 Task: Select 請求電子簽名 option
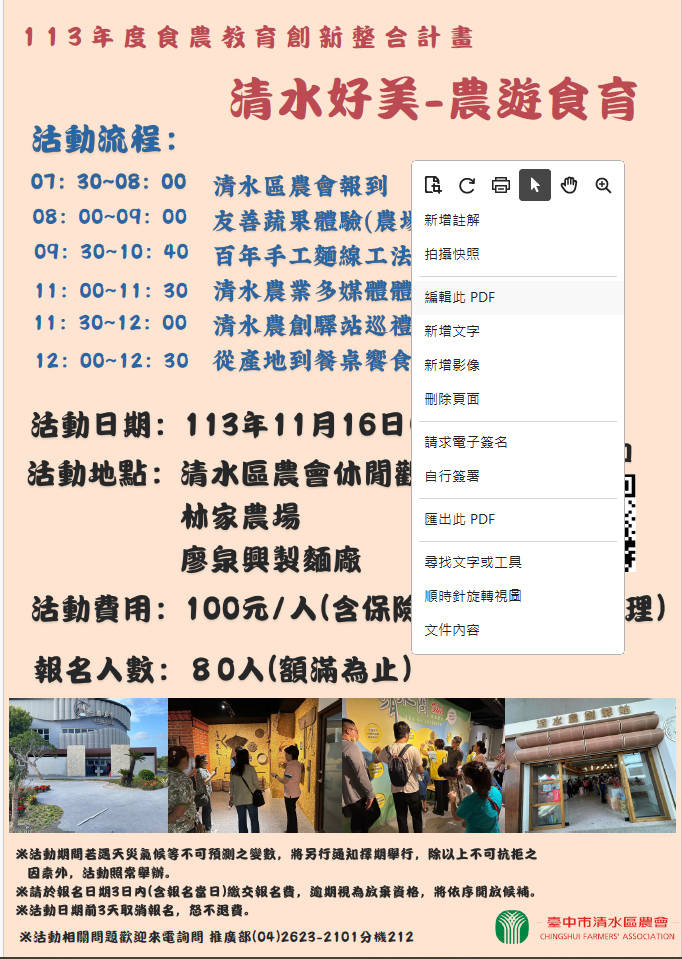466,442
